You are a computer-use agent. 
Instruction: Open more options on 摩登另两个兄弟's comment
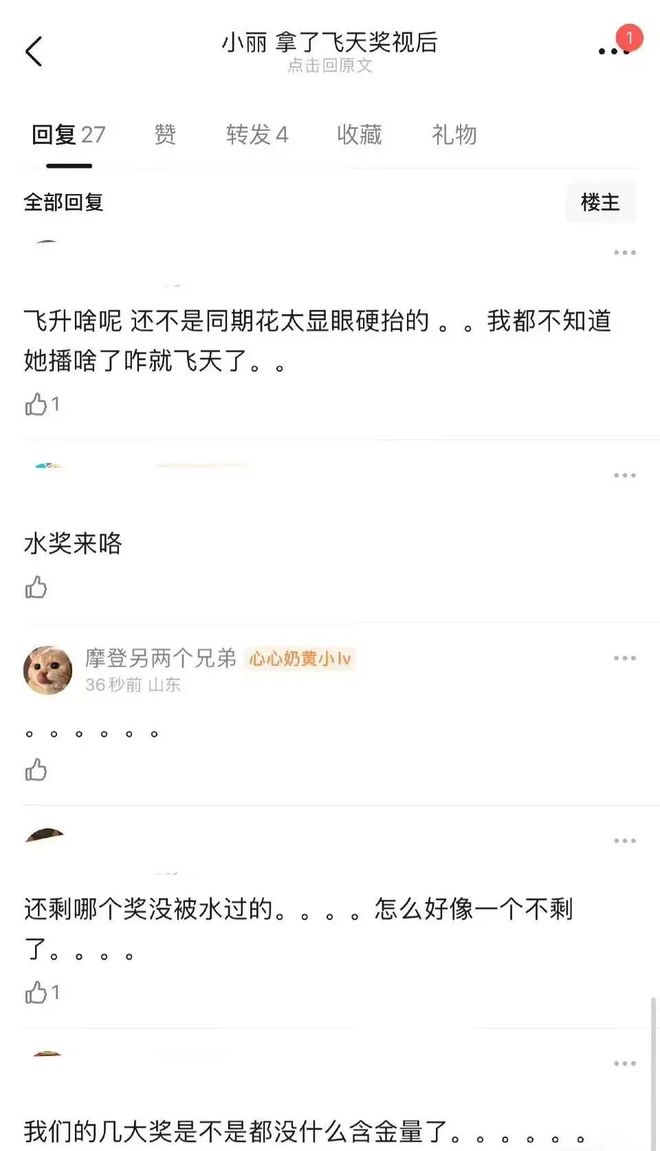point(625,658)
